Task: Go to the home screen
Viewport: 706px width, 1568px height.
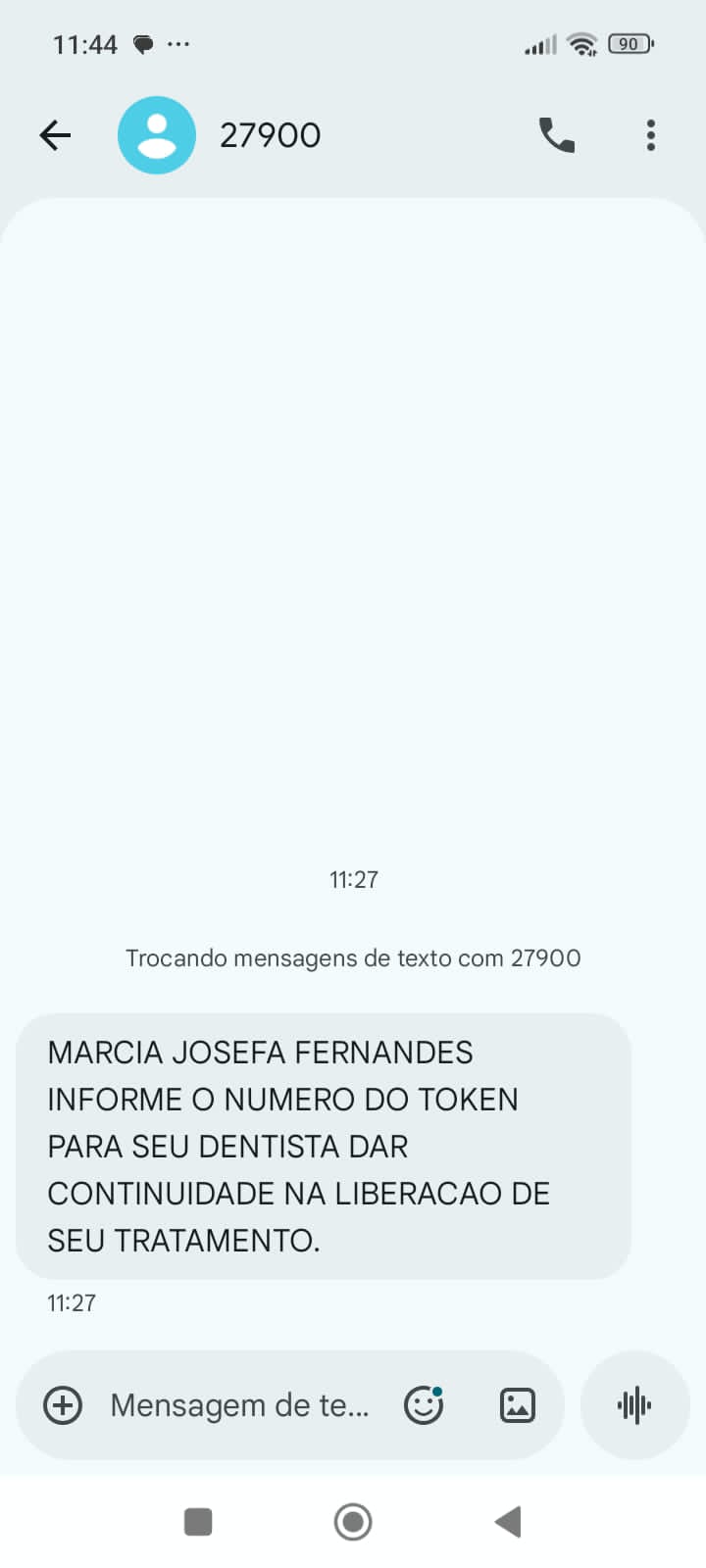Action: pos(353,1522)
